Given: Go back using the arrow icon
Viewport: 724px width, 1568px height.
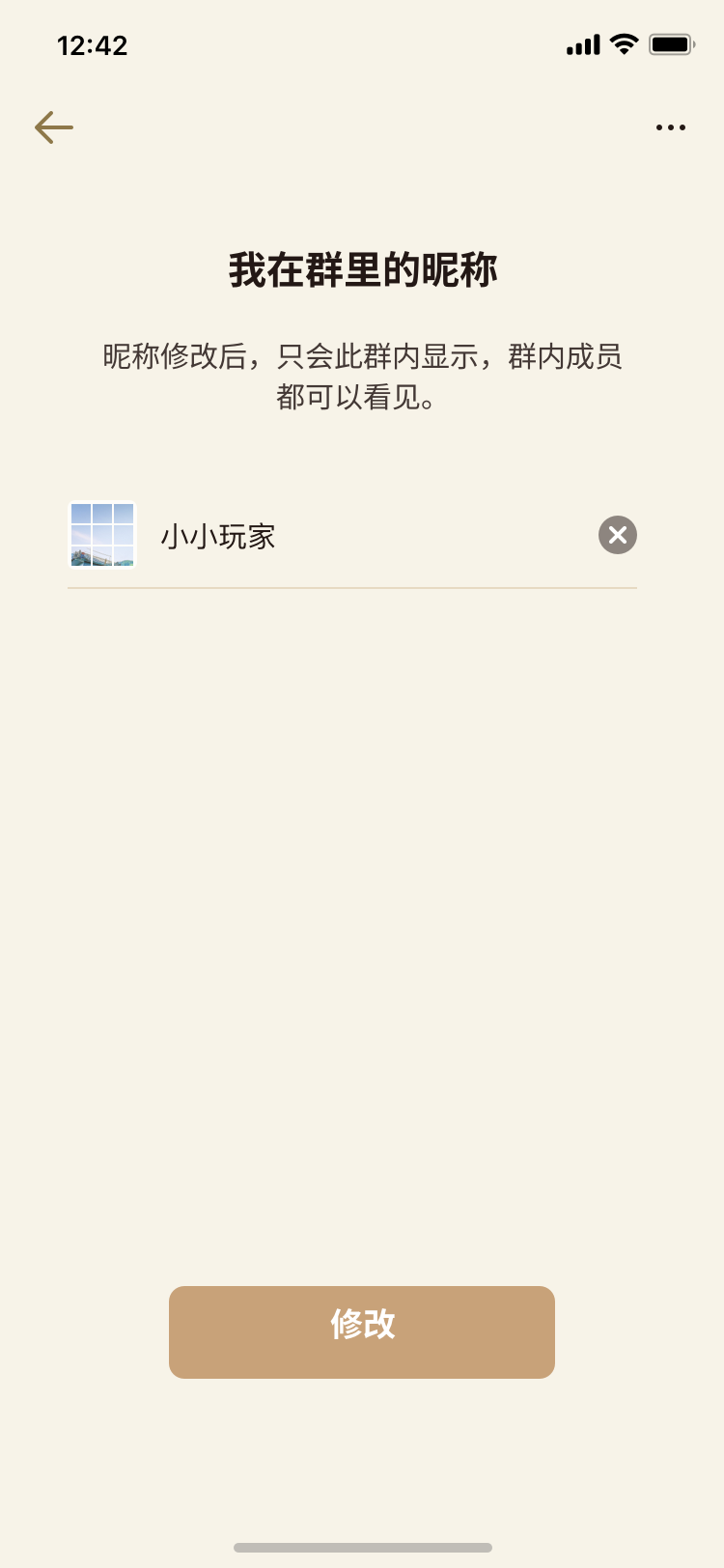Looking at the screenshot, I should (54, 127).
